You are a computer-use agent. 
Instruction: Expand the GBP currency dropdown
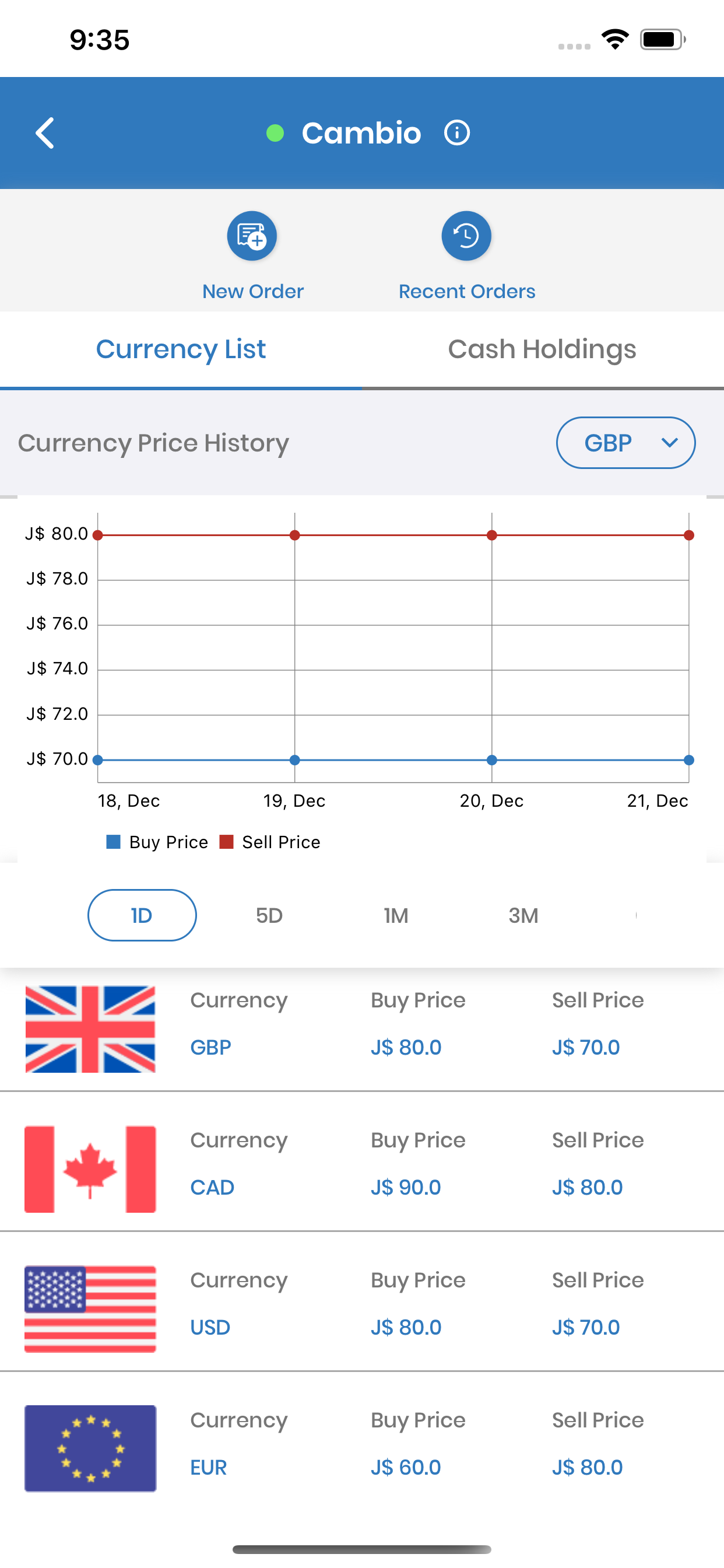click(x=625, y=443)
